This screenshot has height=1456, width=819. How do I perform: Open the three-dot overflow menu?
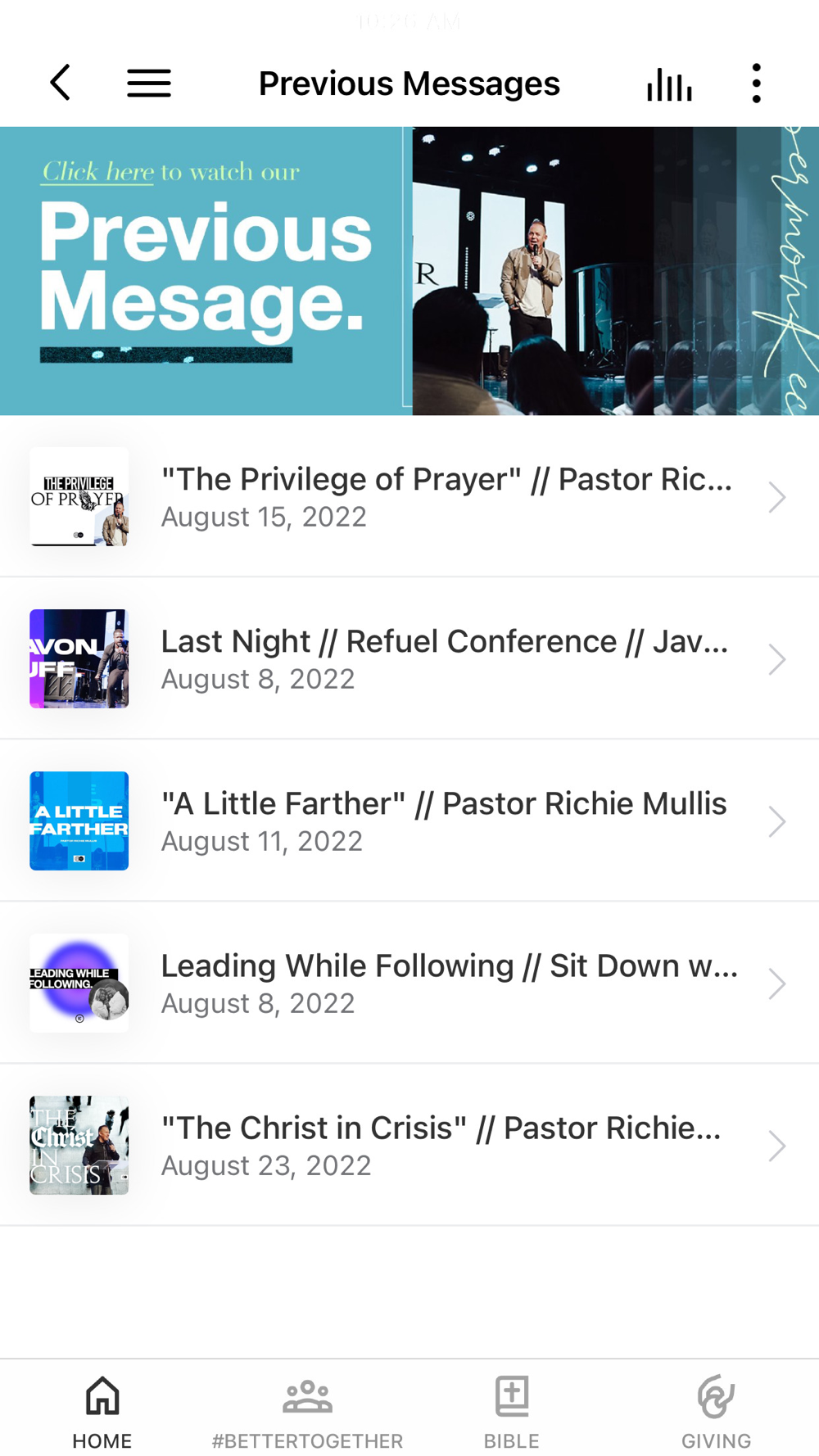(x=756, y=83)
